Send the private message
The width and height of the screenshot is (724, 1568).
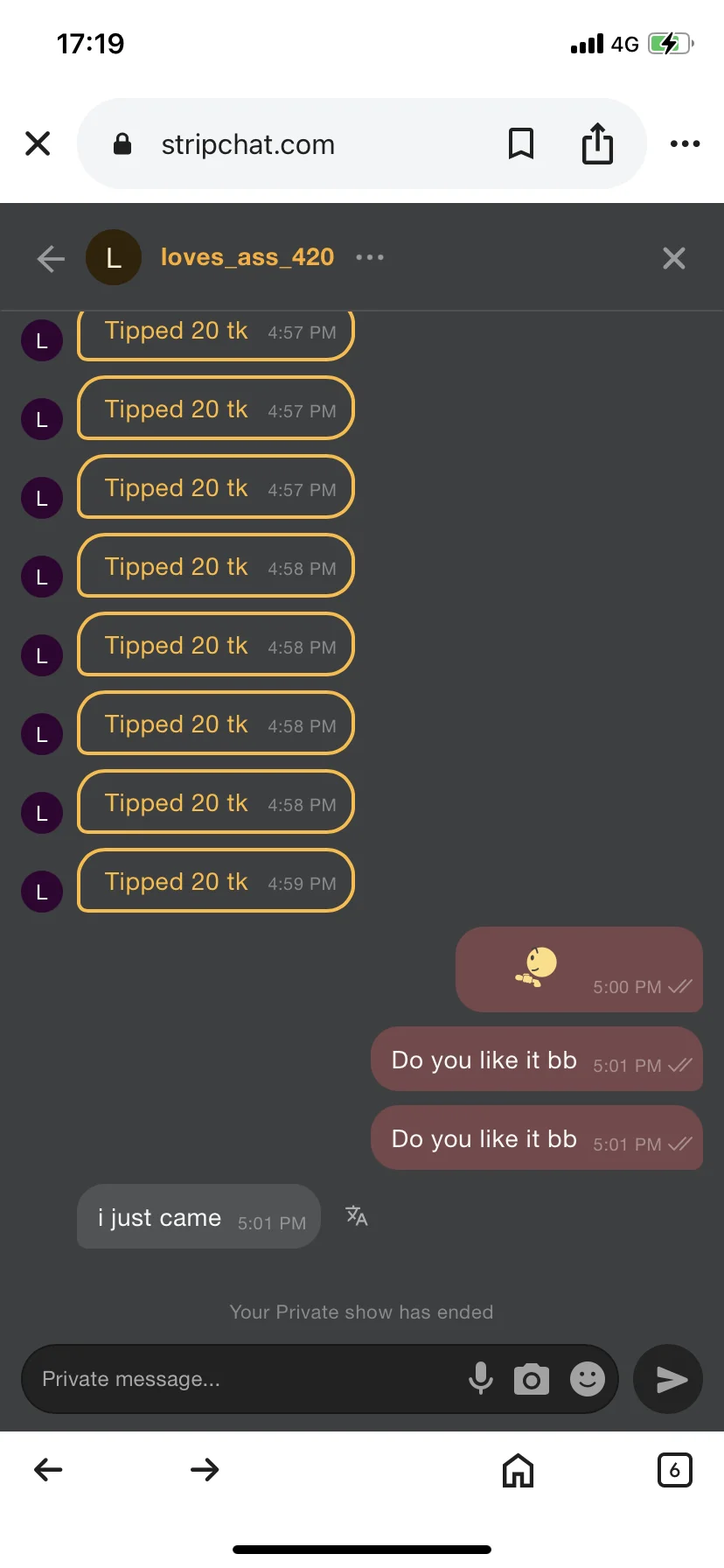click(669, 1379)
